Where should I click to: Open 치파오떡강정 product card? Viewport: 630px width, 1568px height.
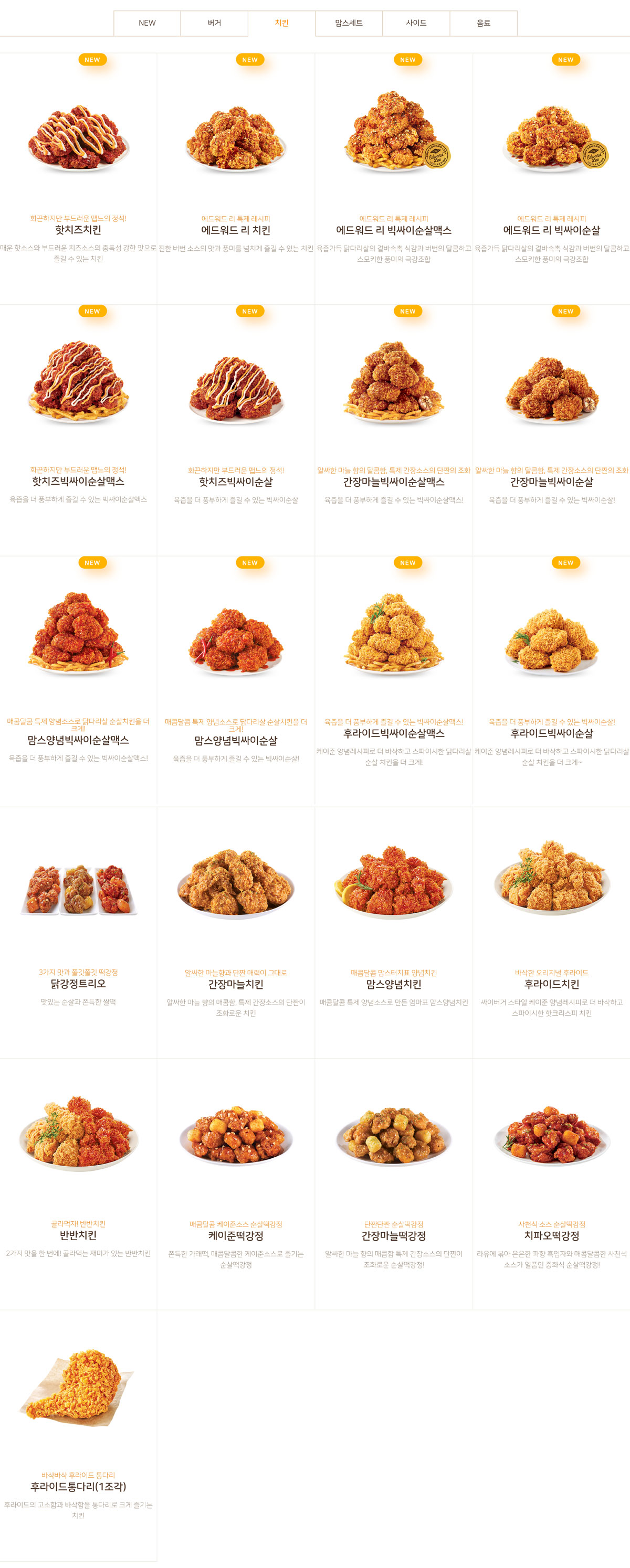(x=551, y=1235)
